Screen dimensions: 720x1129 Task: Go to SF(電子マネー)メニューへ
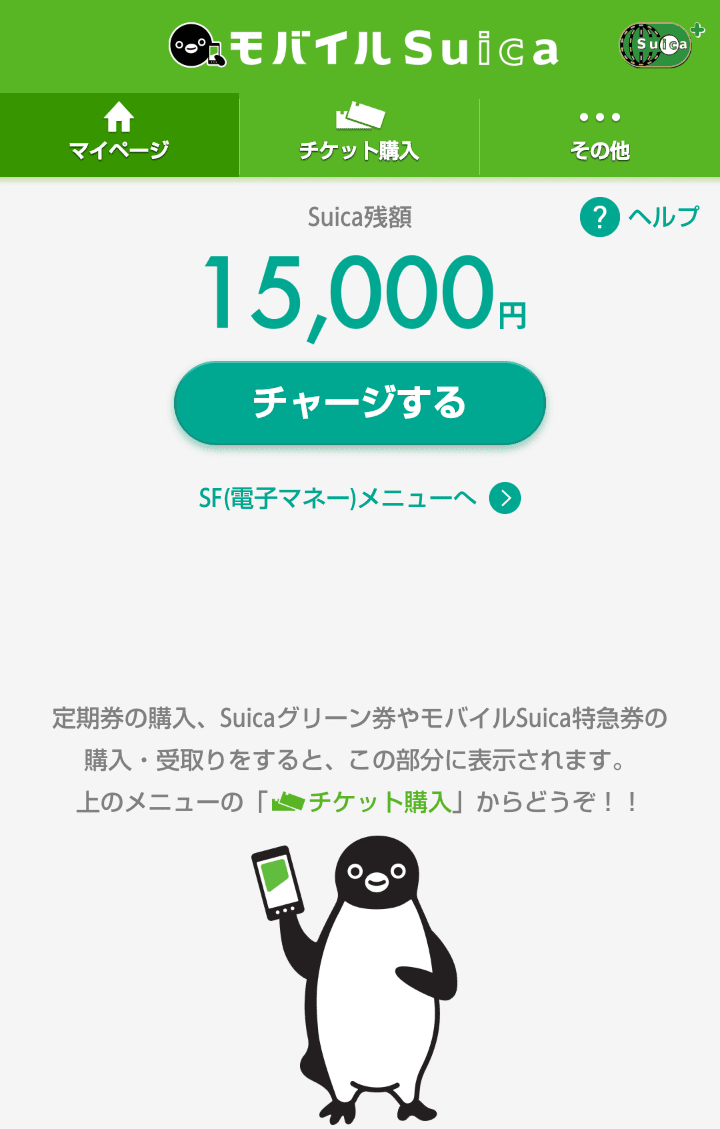(x=360, y=498)
